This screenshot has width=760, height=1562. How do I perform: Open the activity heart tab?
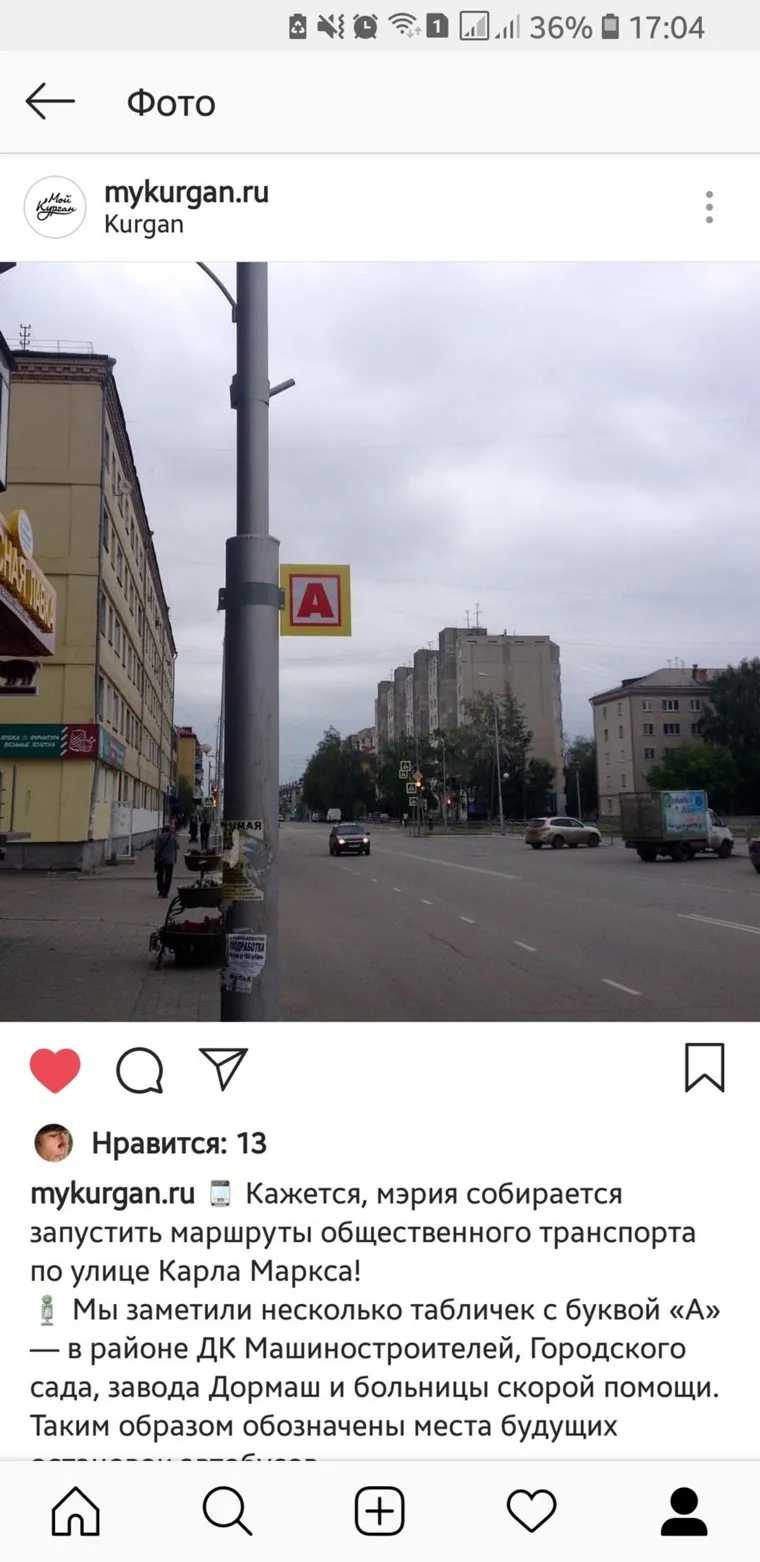[x=531, y=1511]
